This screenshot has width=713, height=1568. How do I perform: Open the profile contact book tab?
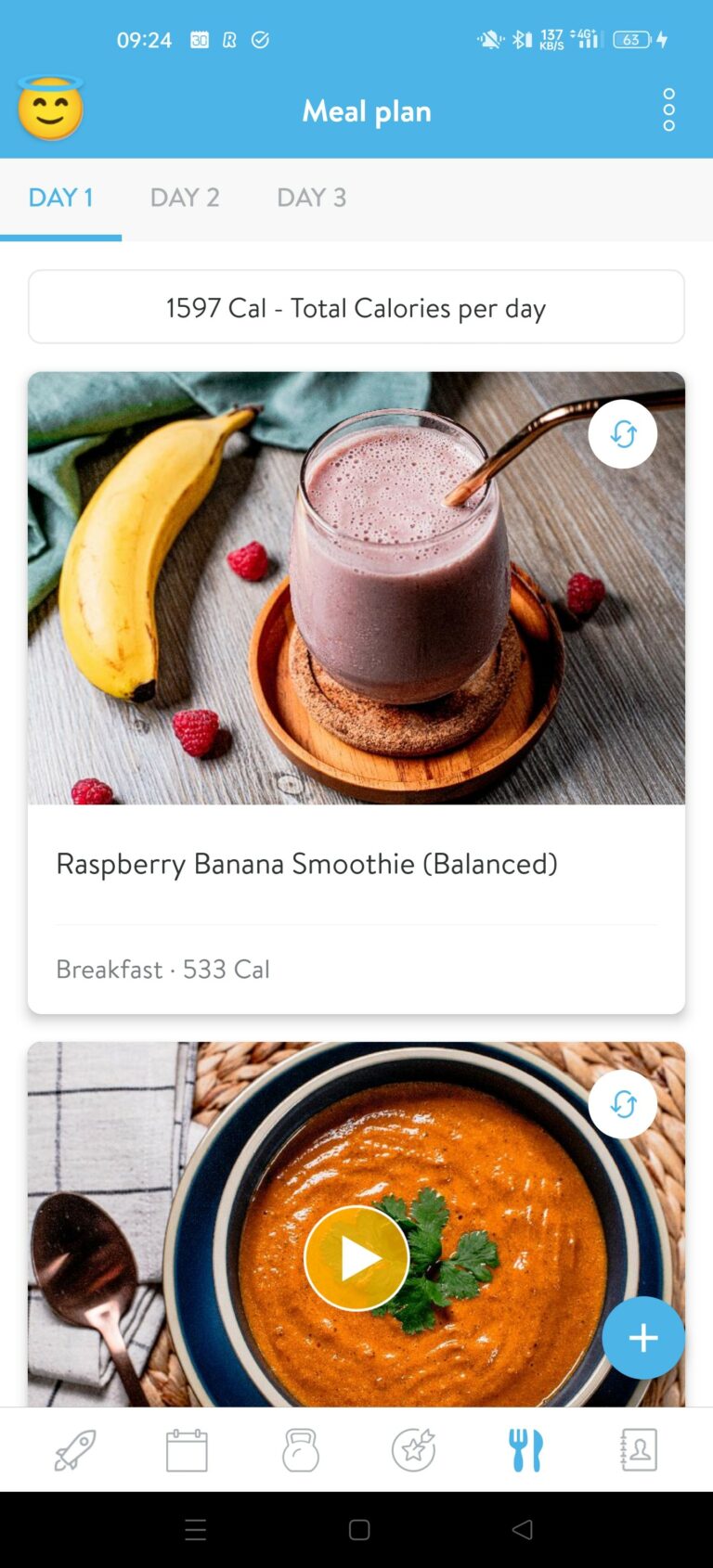tap(639, 1449)
